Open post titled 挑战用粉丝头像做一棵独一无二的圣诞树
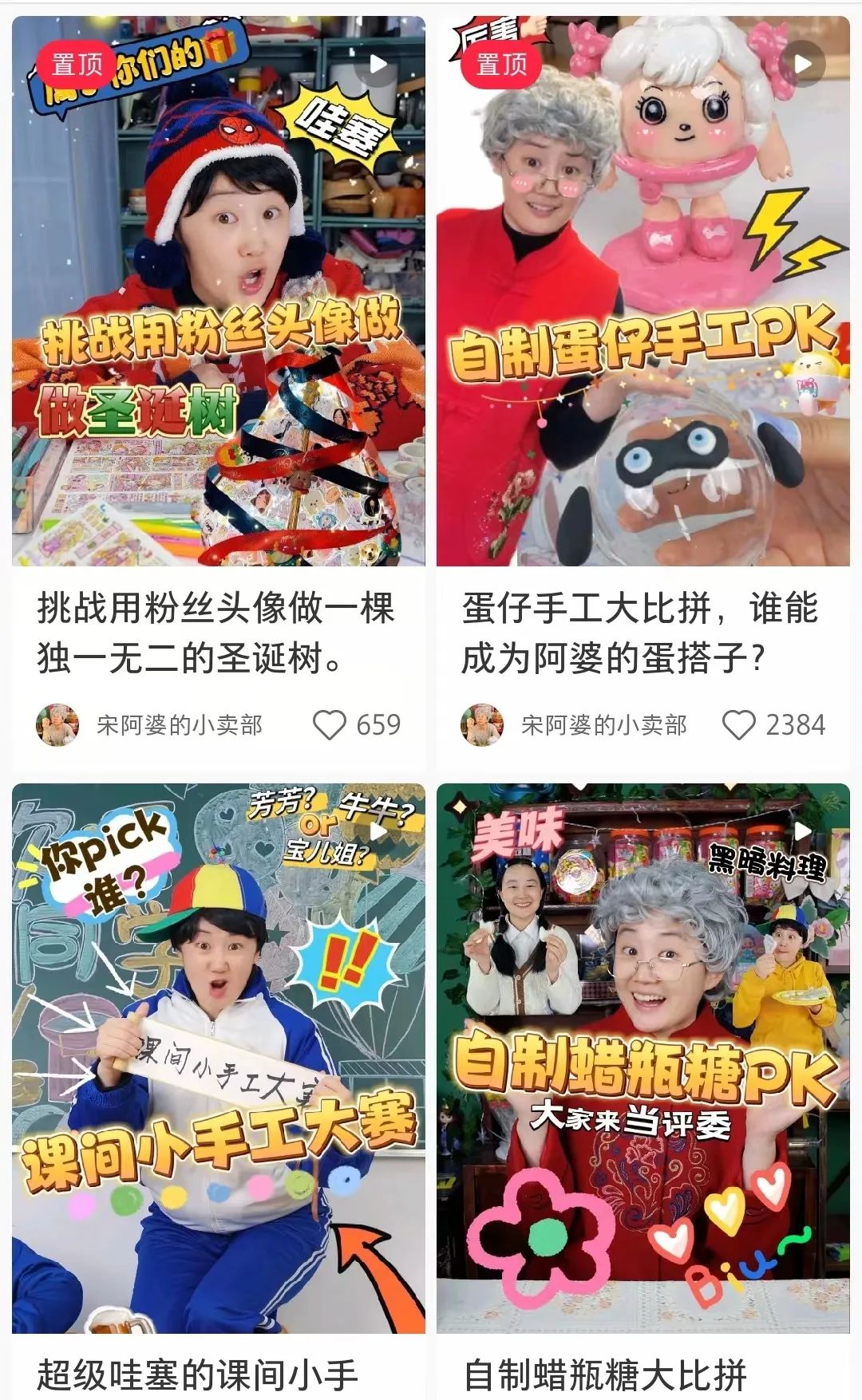The width and height of the screenshot is (862, 1400). point(215,633)
